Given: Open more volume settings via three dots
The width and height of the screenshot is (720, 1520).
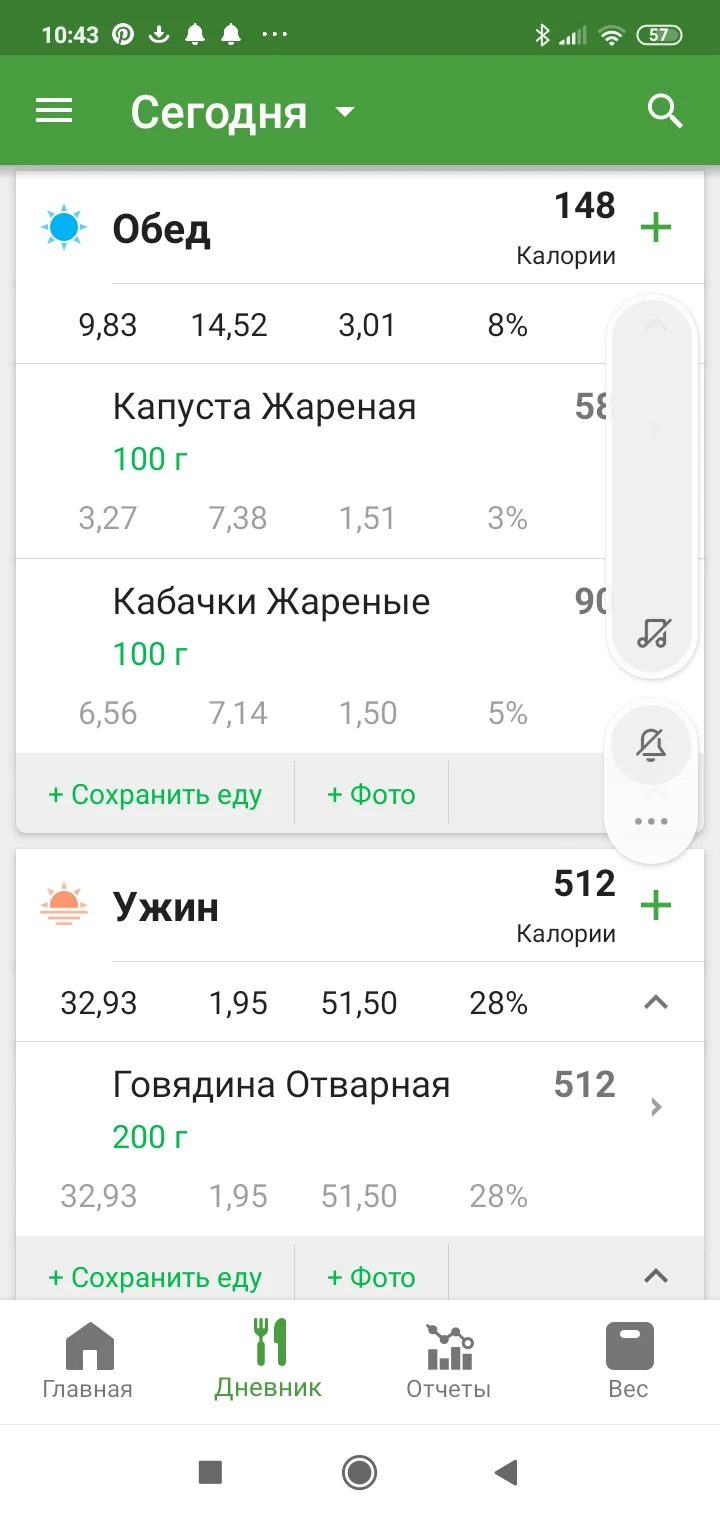Looking at the screenshot, I should tap(651, 822).
